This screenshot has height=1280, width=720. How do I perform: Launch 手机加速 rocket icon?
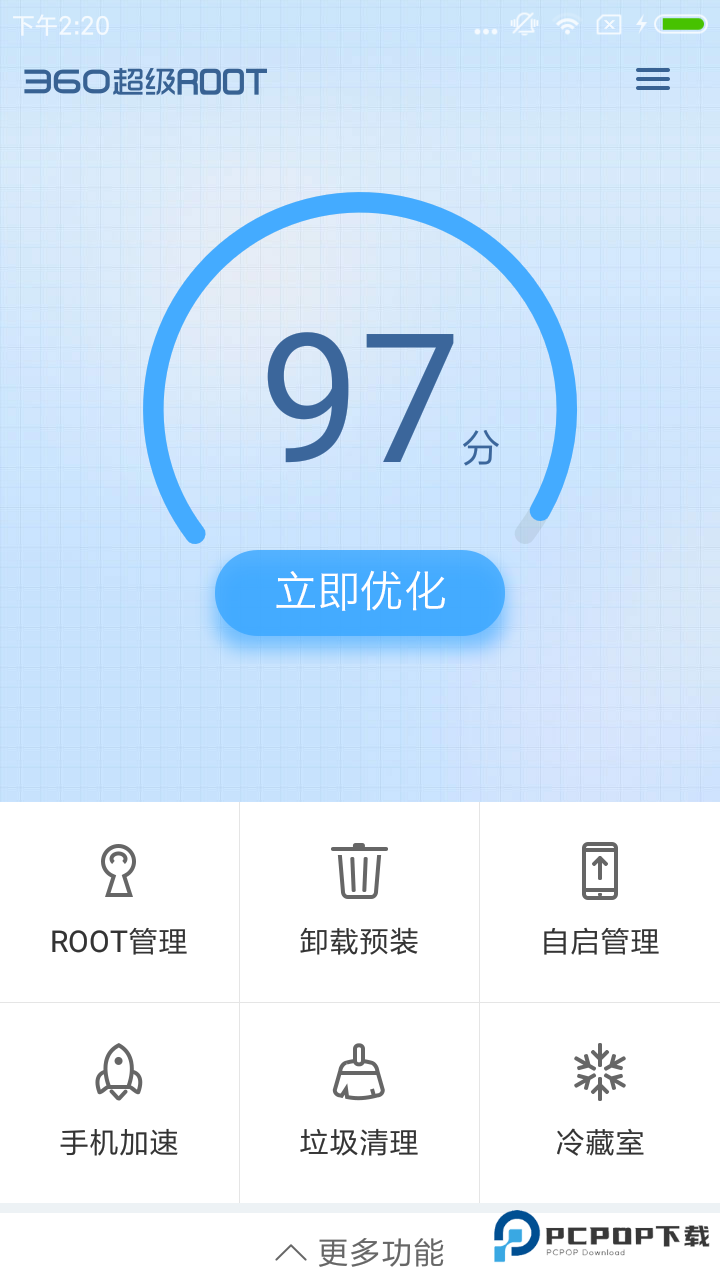[x=119, y=1070]
